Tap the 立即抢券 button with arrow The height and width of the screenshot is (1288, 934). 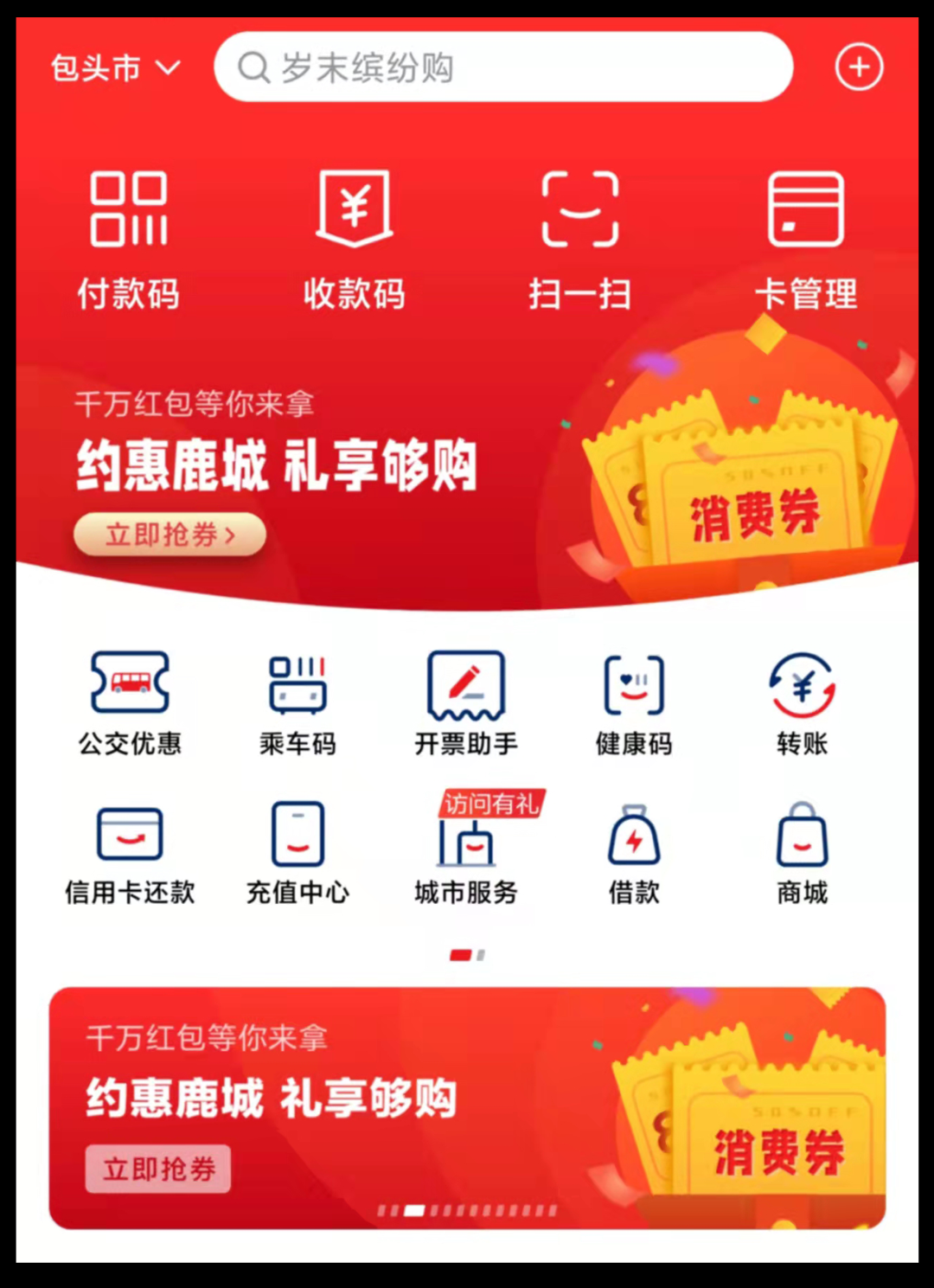[170, 535]
